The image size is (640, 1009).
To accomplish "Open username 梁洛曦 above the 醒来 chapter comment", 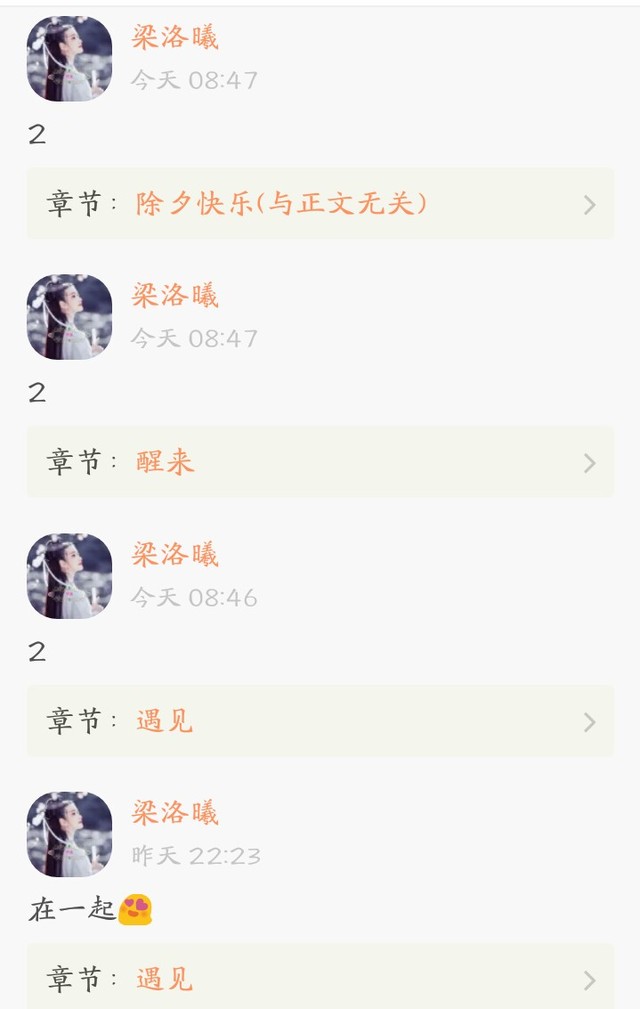I will pyautogui.click(x=175, y=295).
